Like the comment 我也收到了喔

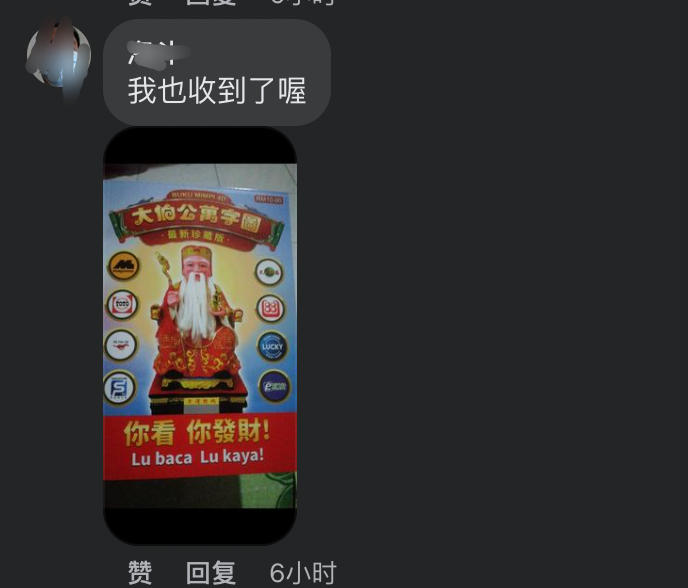[140, 572]
